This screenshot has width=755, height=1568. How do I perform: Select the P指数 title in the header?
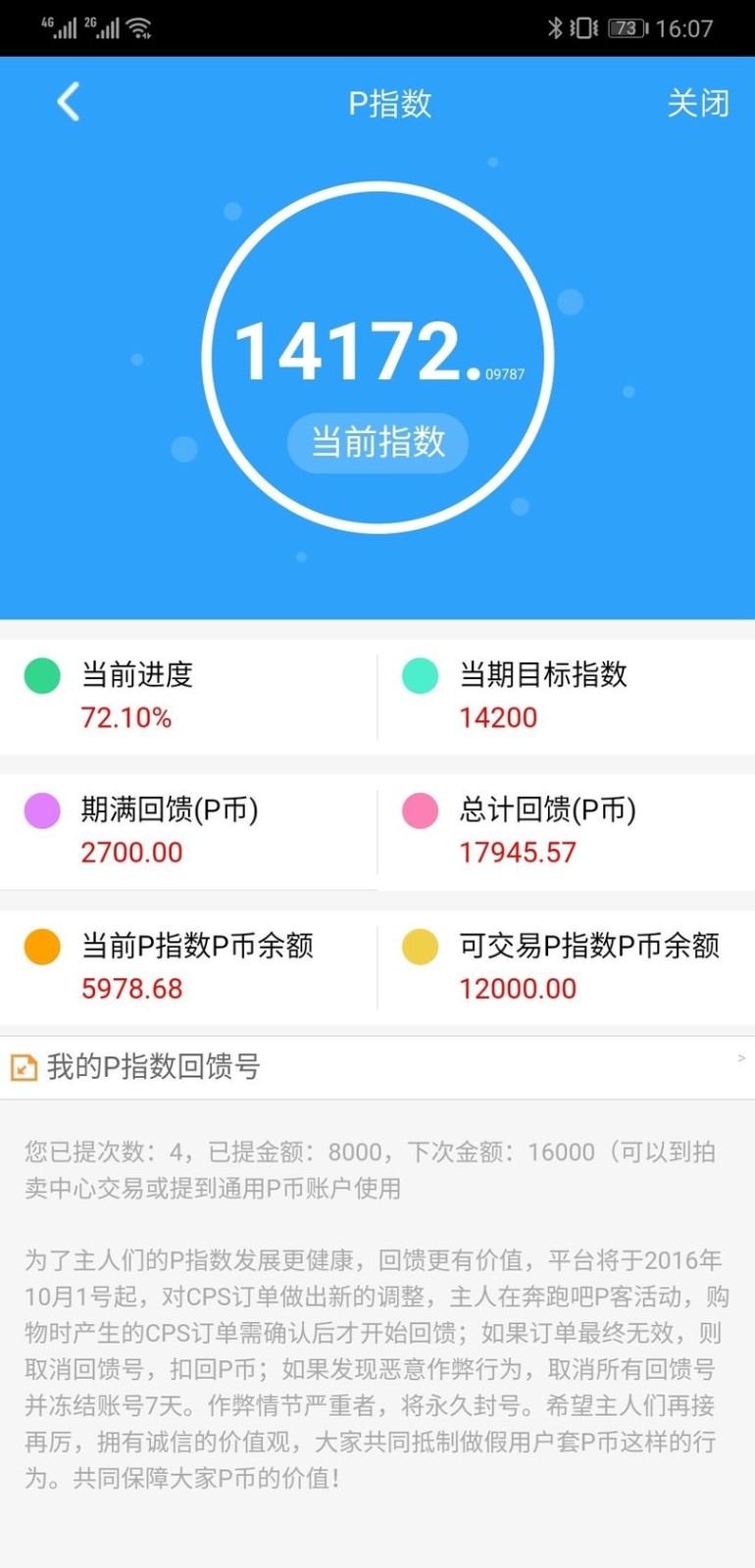pos(390,104)
